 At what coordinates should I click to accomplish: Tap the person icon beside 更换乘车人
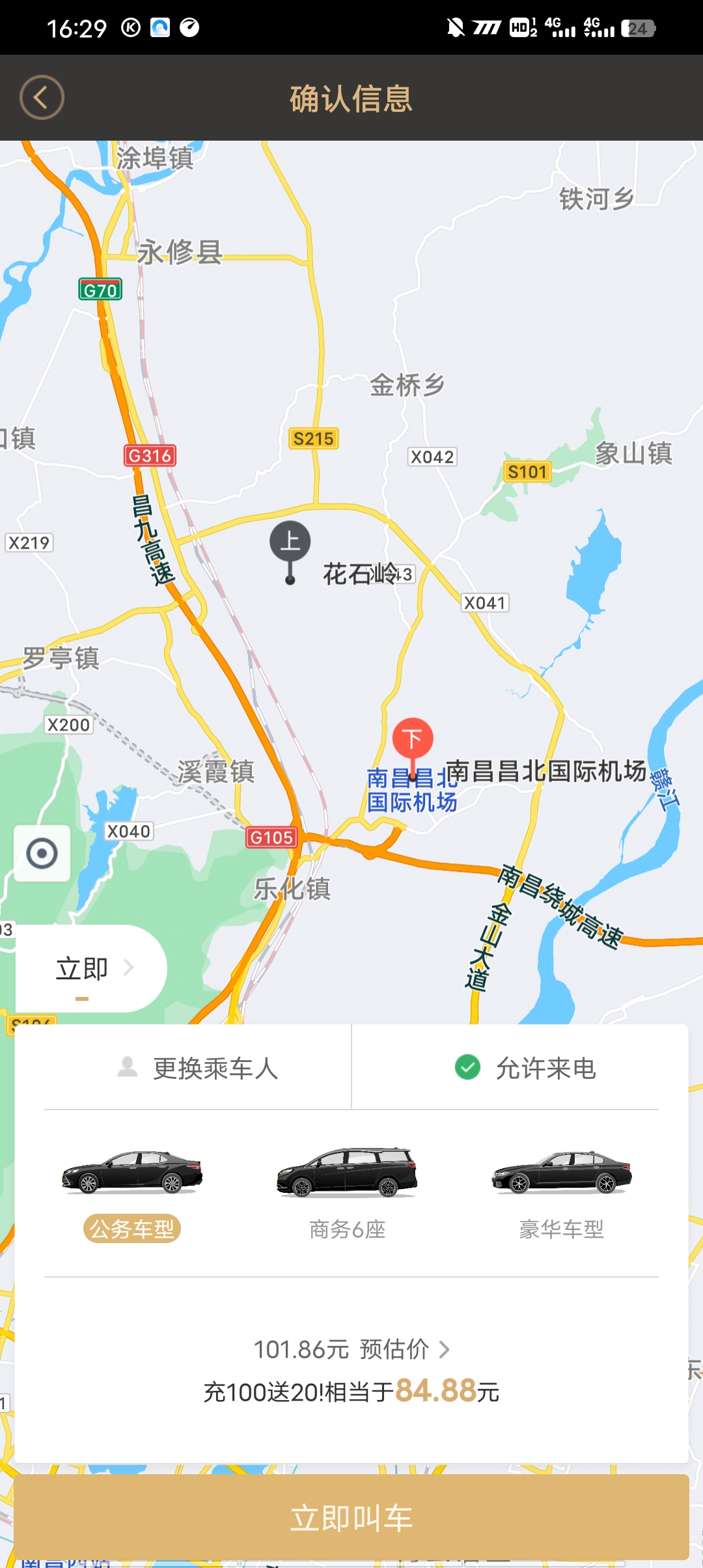click(x=126, y=1068)
